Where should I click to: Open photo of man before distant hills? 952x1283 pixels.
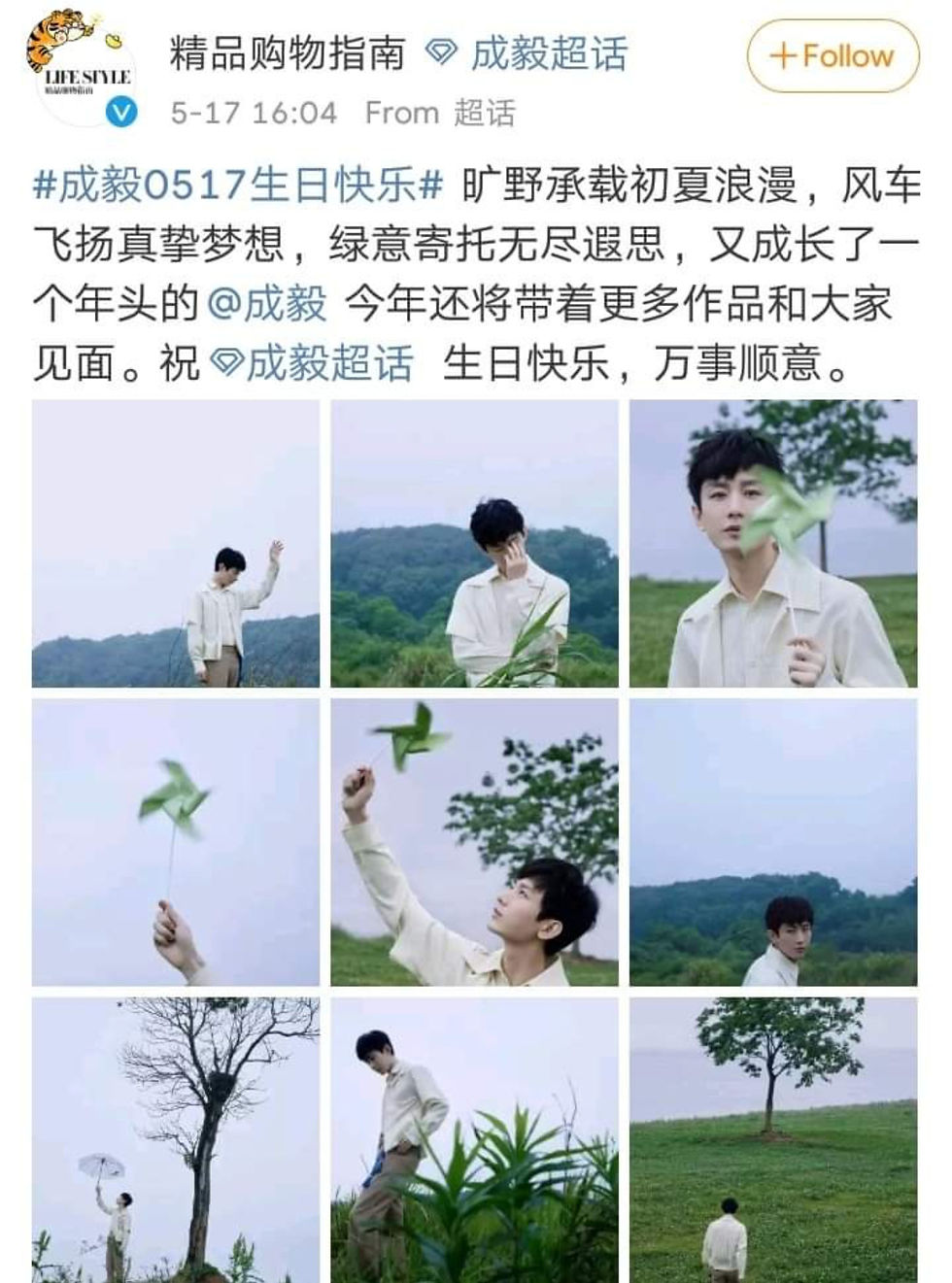773,843
